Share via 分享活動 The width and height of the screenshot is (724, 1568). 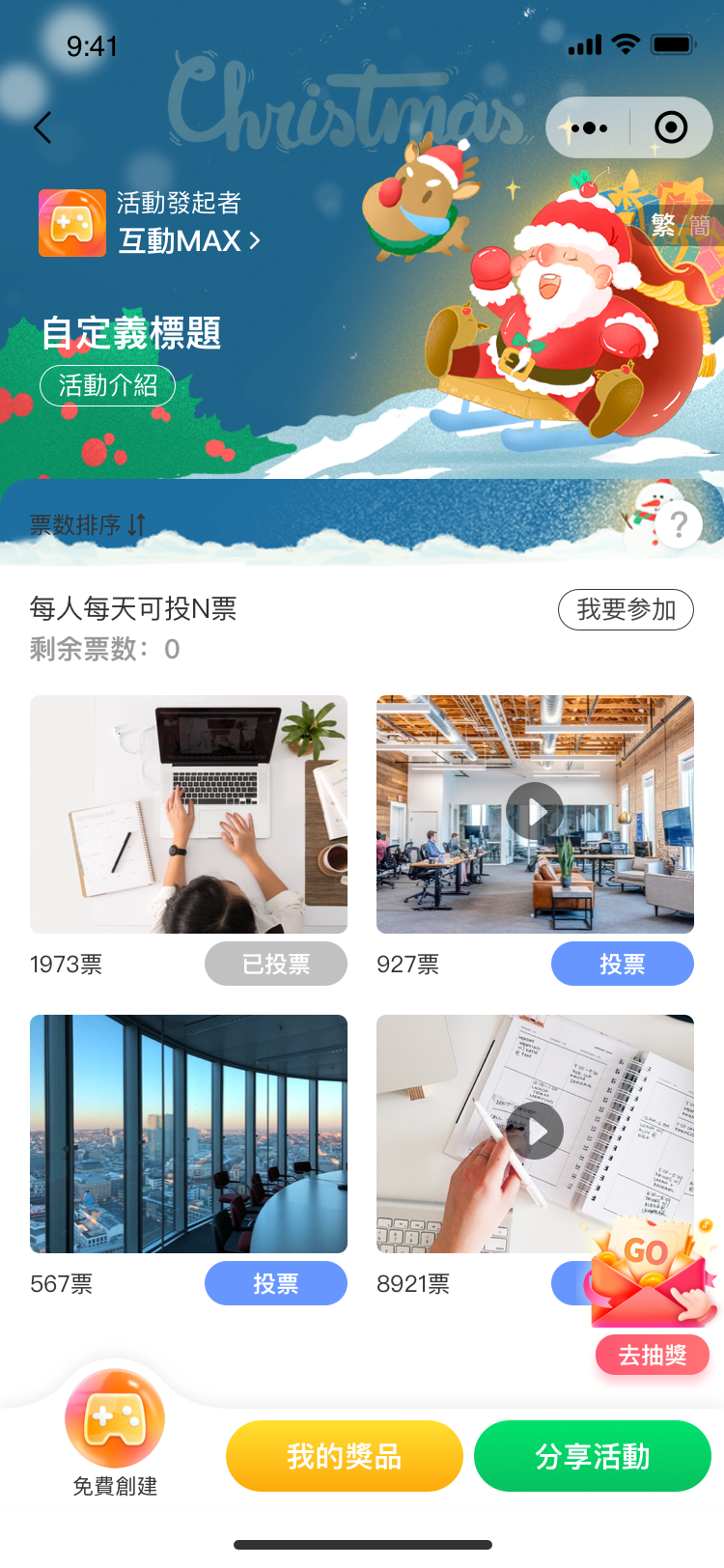592,1456
